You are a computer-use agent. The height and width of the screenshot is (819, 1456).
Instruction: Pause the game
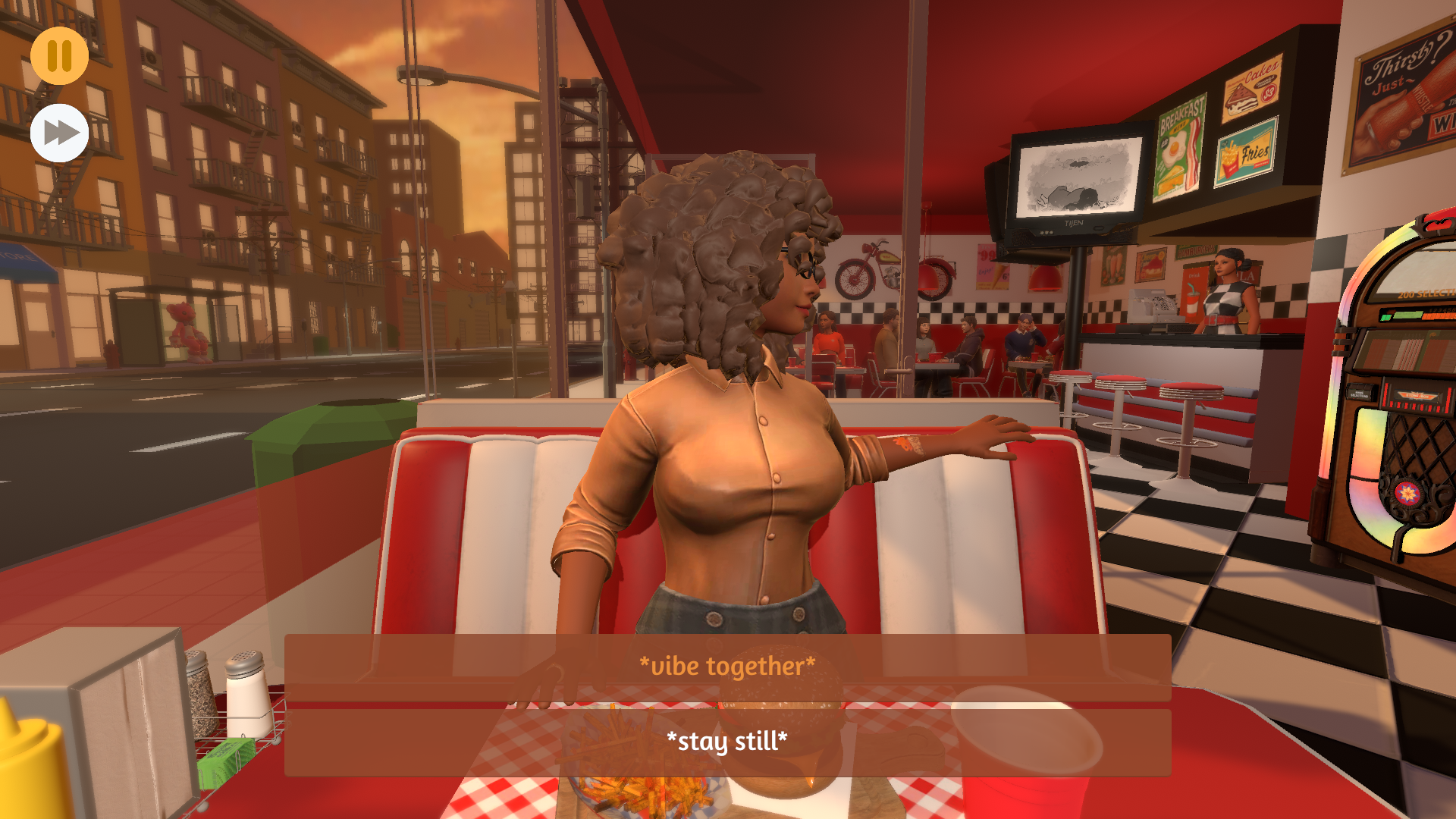pos(59,55)
